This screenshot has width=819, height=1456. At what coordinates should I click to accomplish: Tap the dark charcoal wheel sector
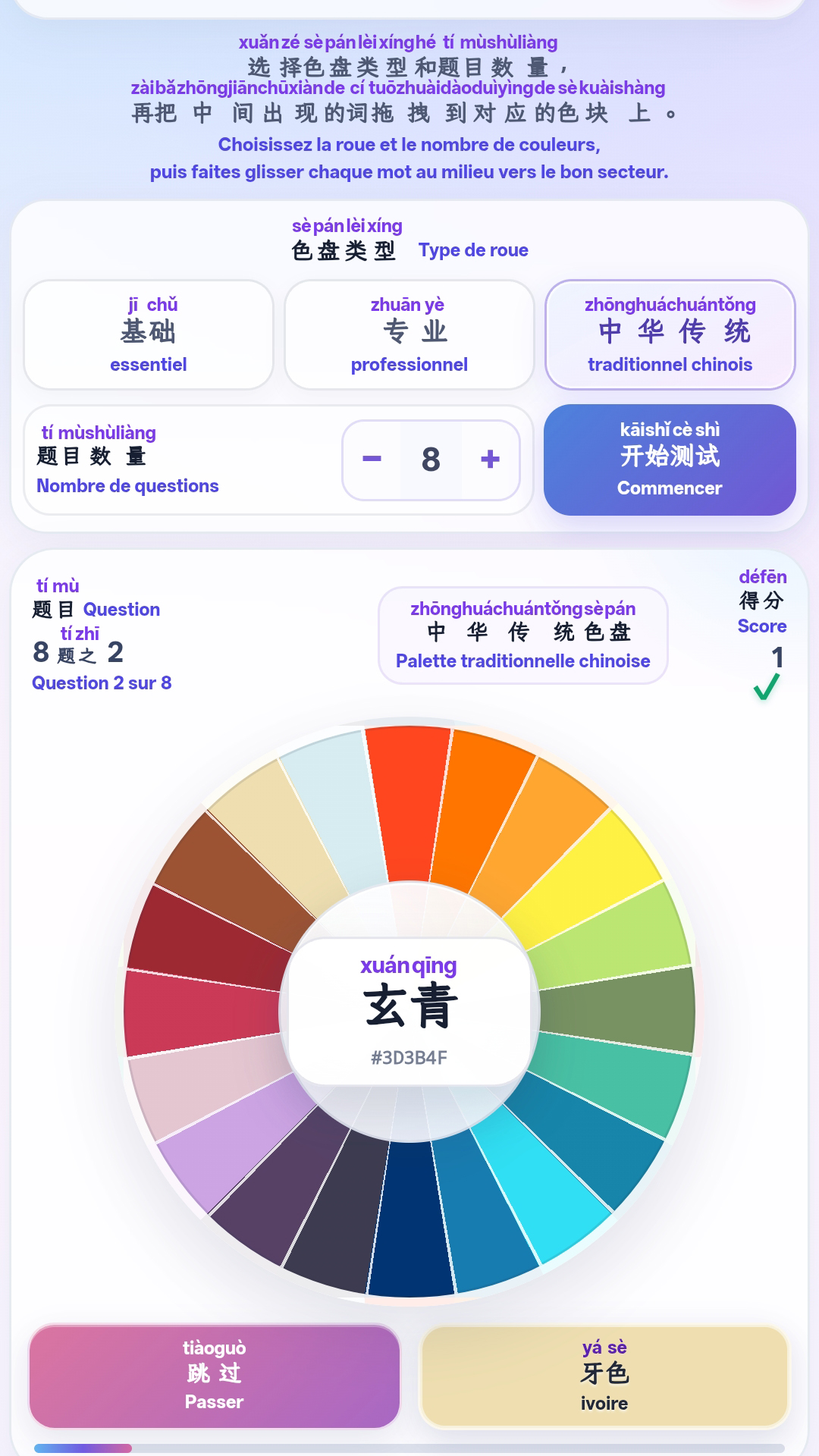[x=334, y=1213]
